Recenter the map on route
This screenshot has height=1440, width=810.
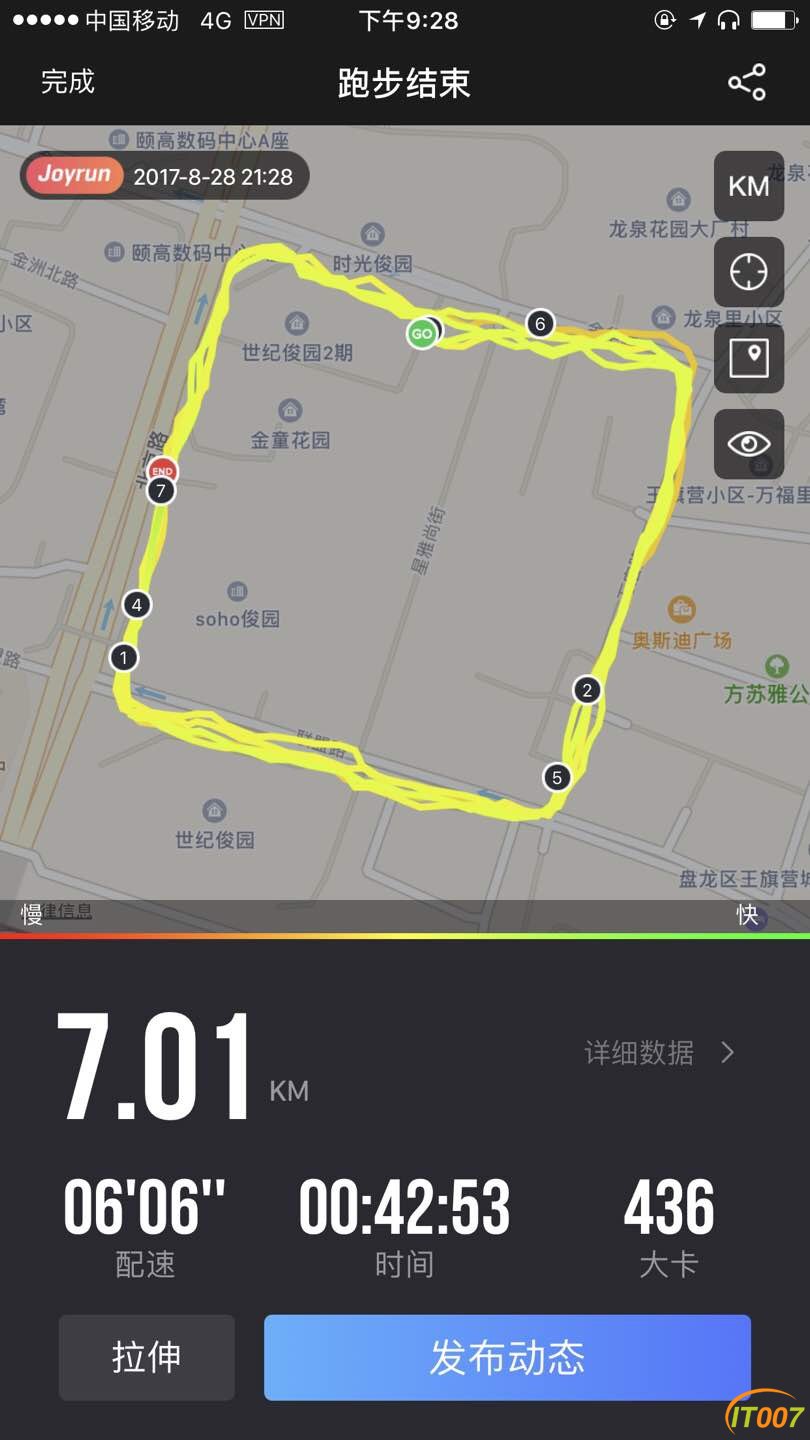click(x=748, y=272)
